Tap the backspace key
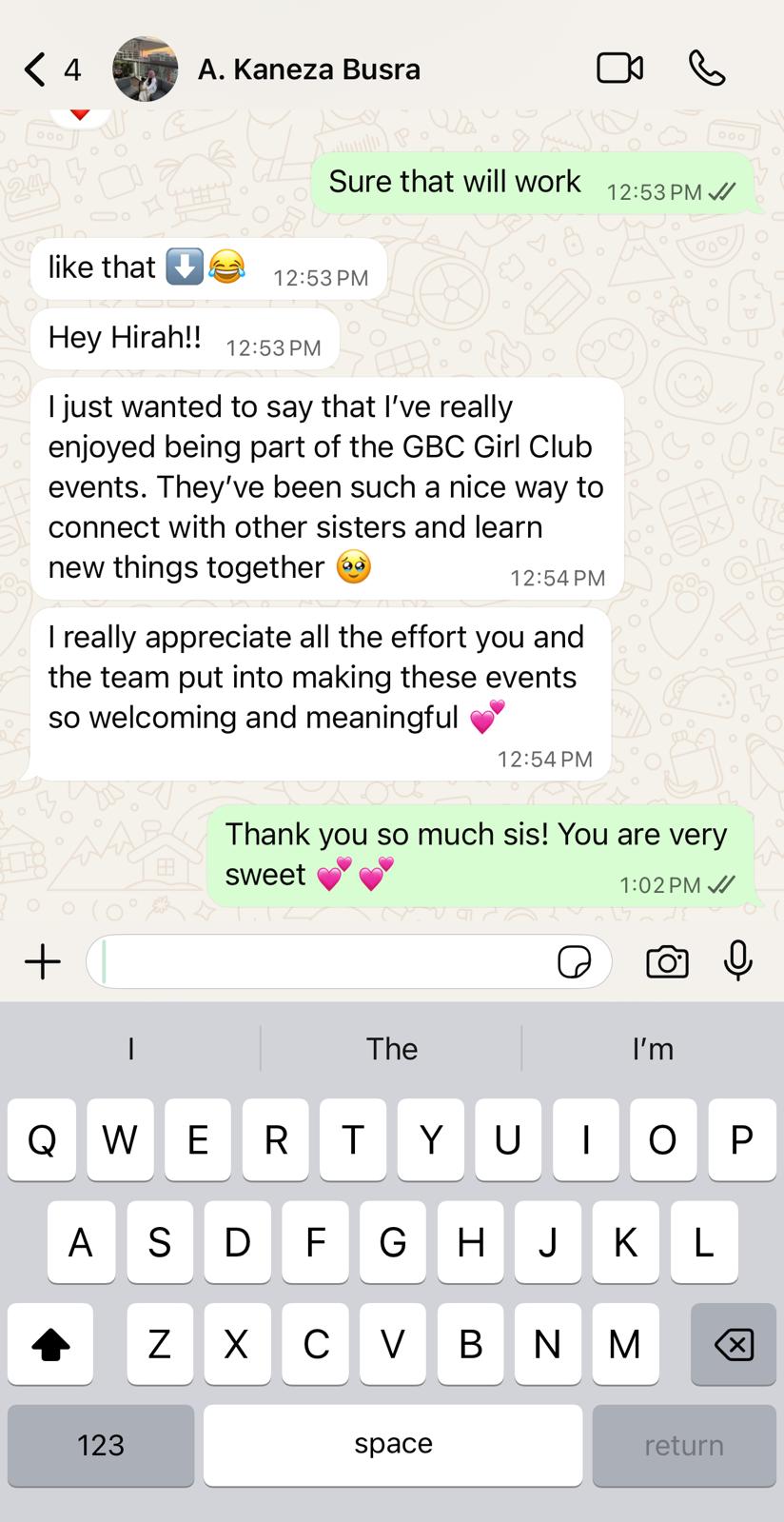The height and width of the screenshot is (1522, 784). point(733,1343)
